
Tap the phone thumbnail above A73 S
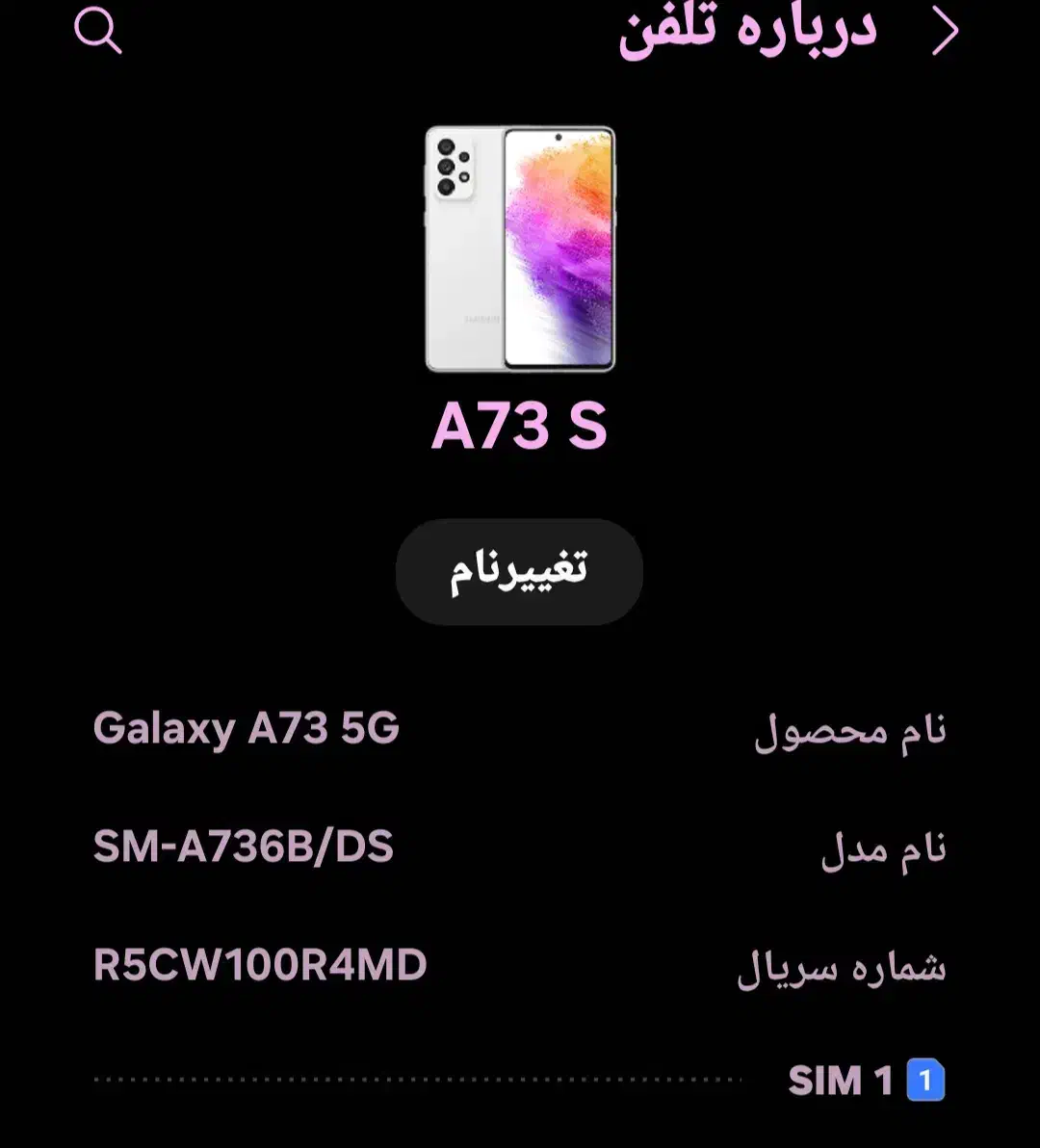(518, 247)
